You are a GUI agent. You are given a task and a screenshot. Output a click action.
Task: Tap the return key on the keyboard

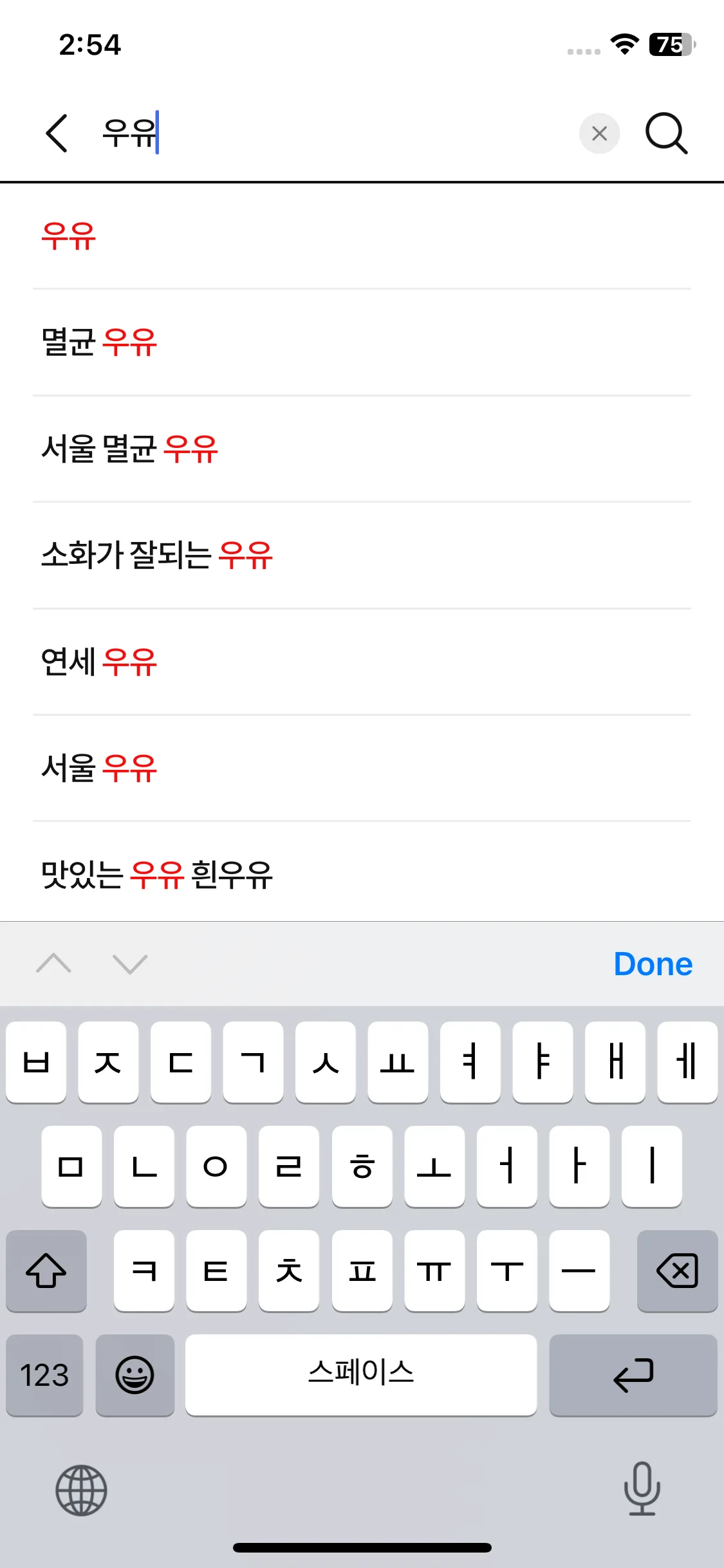pyautogui.click(x=633, y=1375)
